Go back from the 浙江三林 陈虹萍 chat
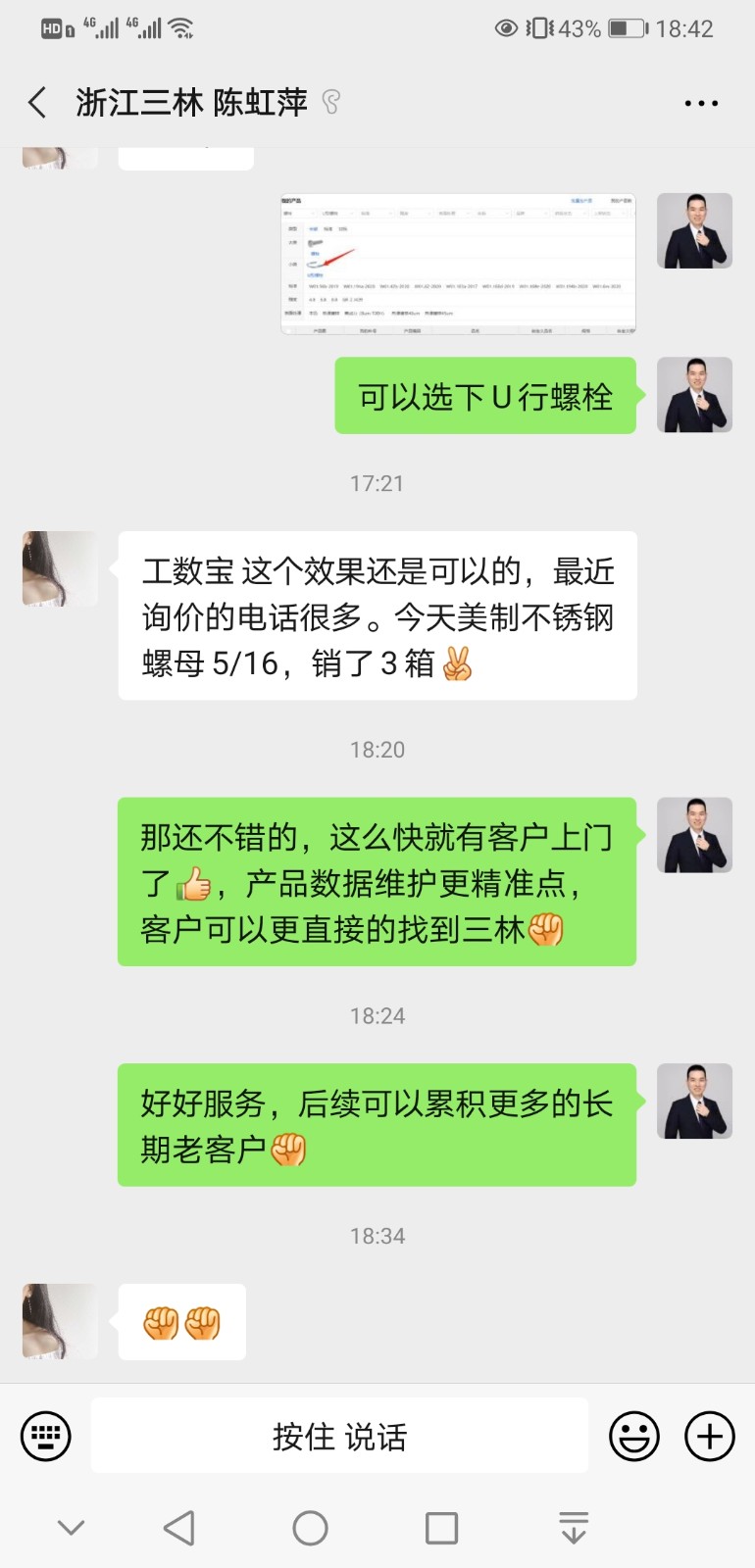 coord(37,103)
